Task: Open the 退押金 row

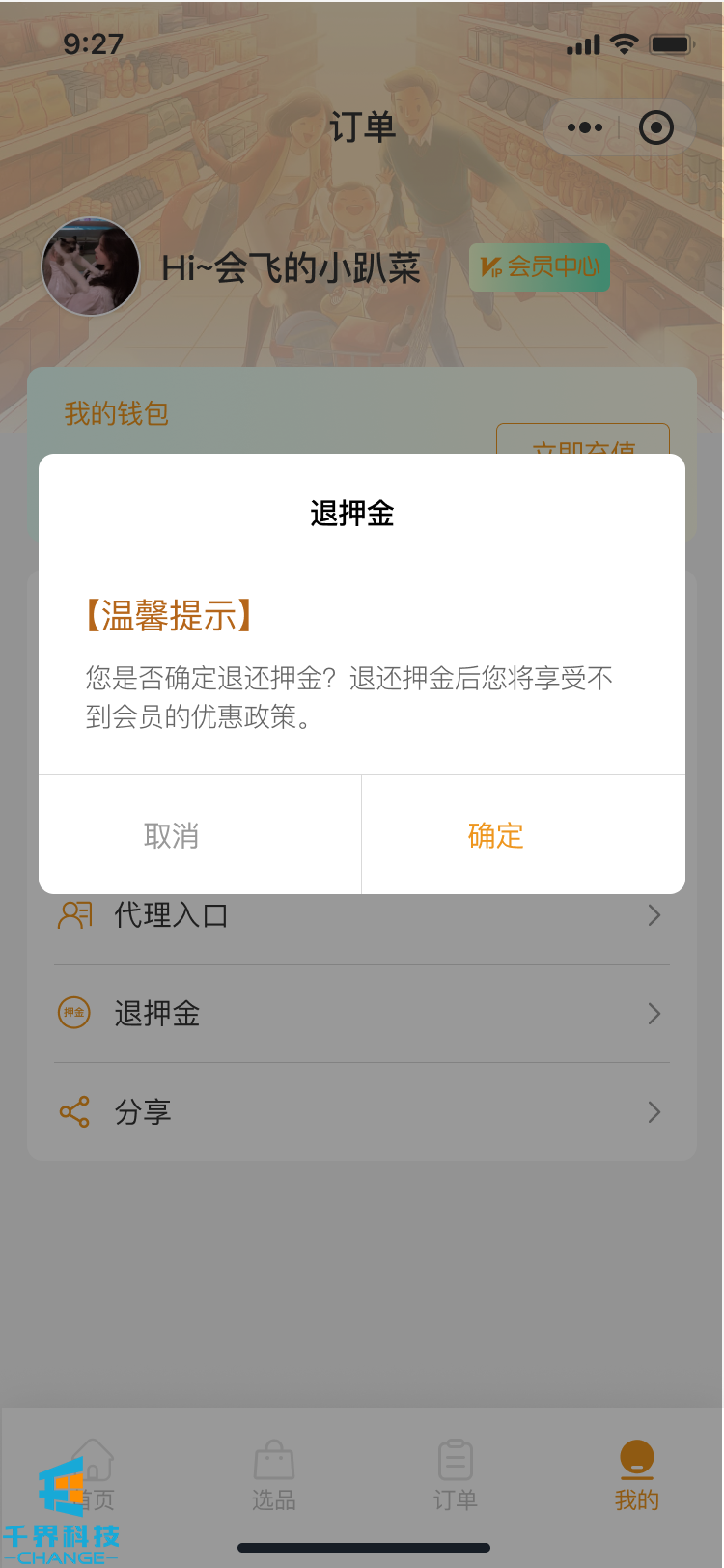Action: click(362, 1014)
